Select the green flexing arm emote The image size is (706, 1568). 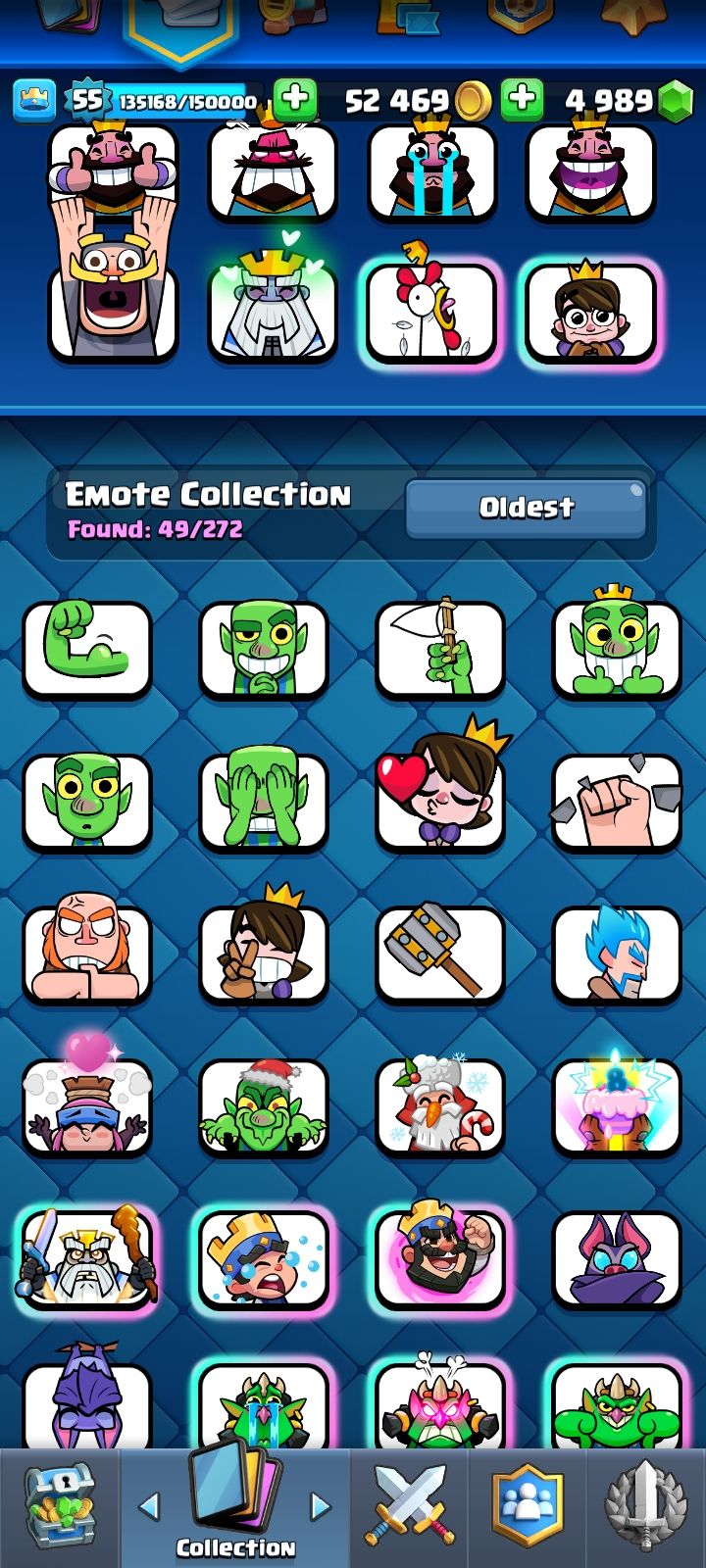pyautogui.click(x=87, y=649)
